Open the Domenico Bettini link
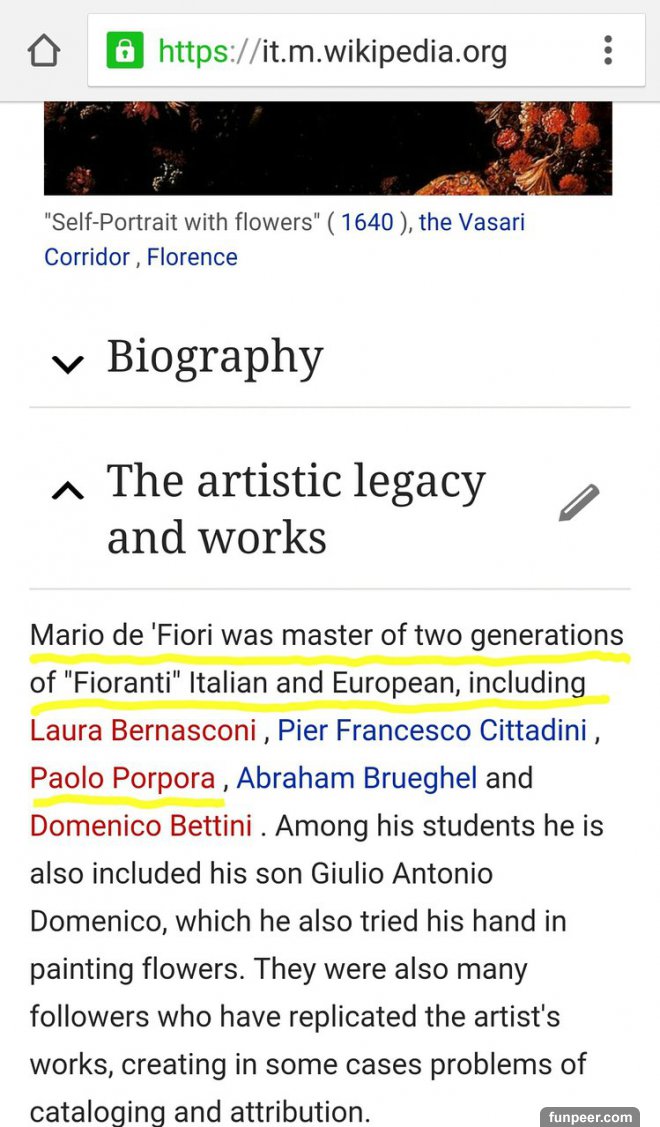 click(x=140, y=826)
